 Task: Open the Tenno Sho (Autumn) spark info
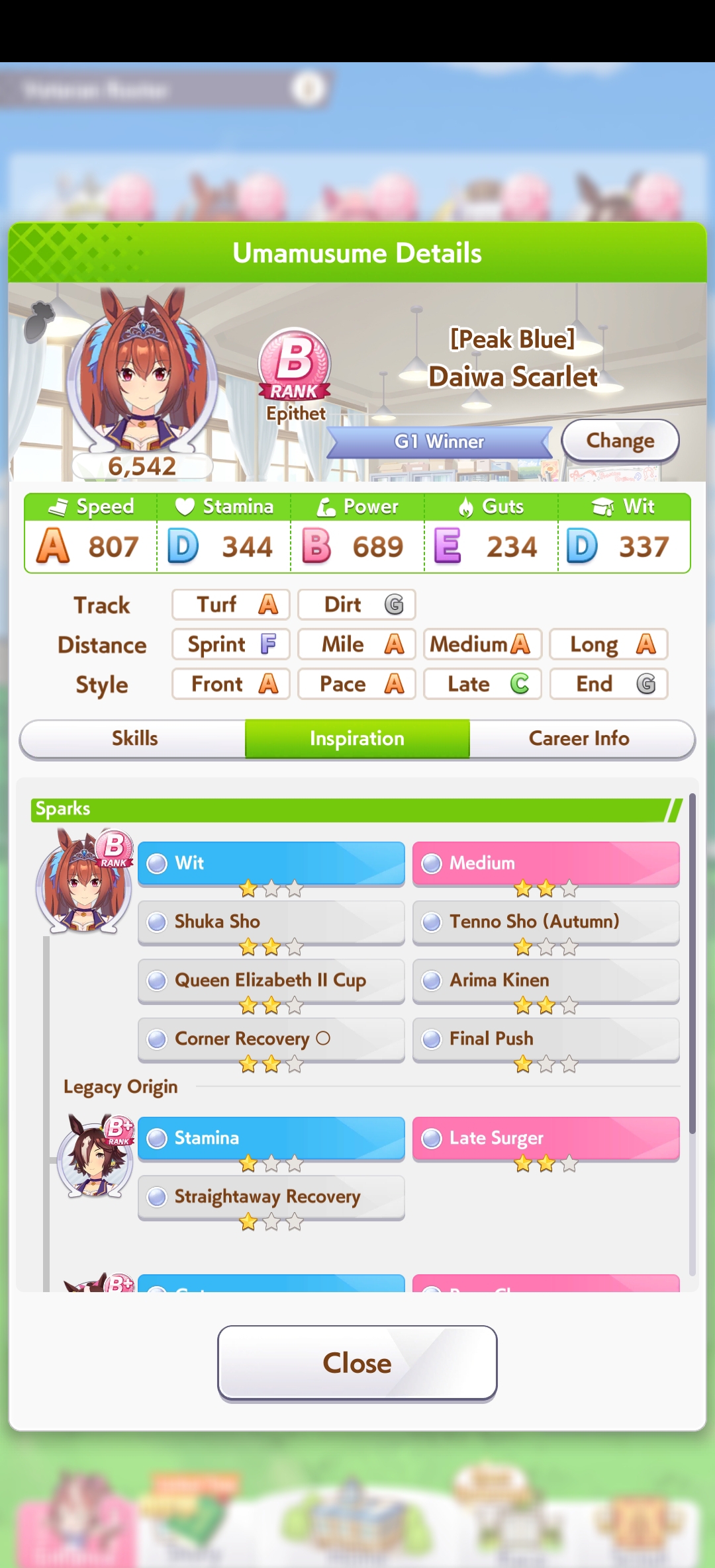pyautogui.click(x=546, y=922)
